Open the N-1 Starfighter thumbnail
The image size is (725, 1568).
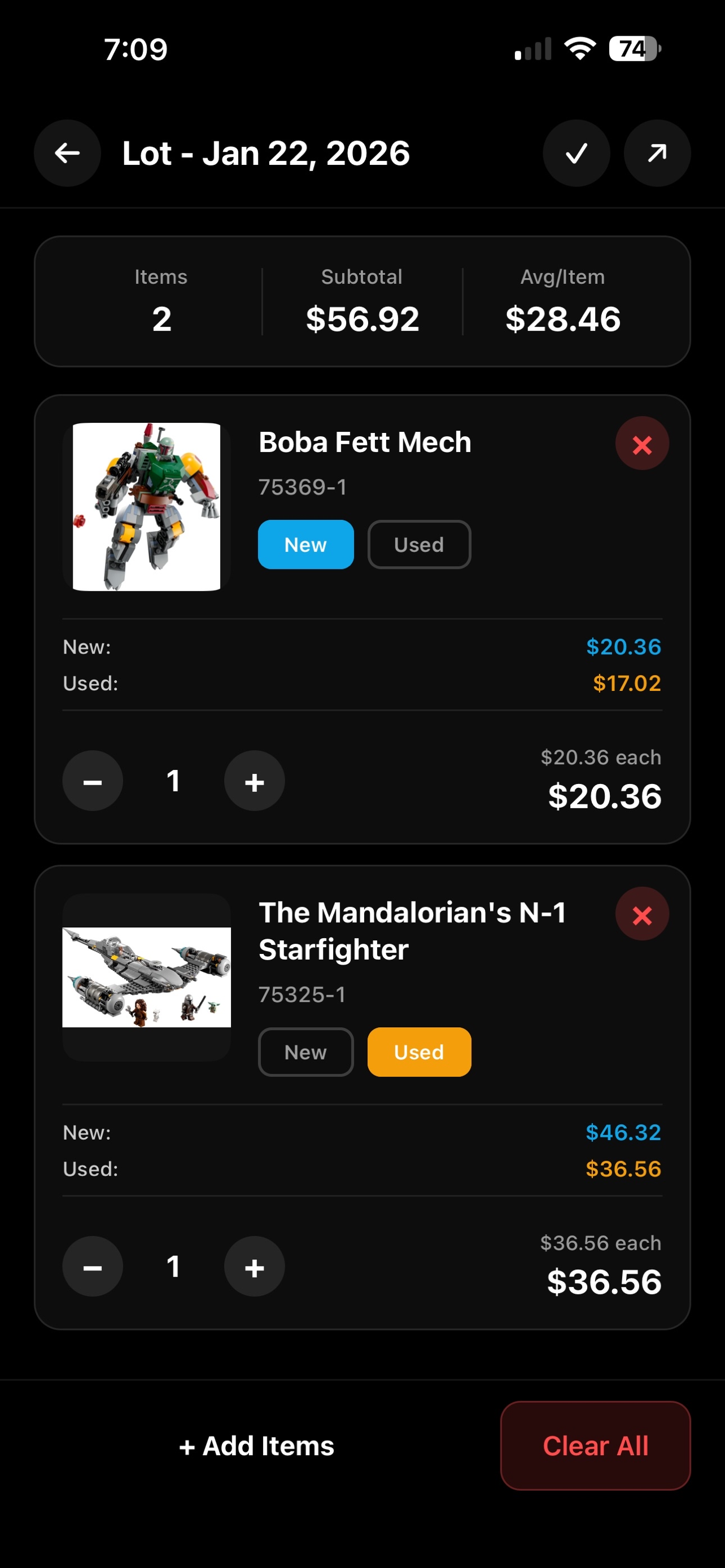(147, 978)
